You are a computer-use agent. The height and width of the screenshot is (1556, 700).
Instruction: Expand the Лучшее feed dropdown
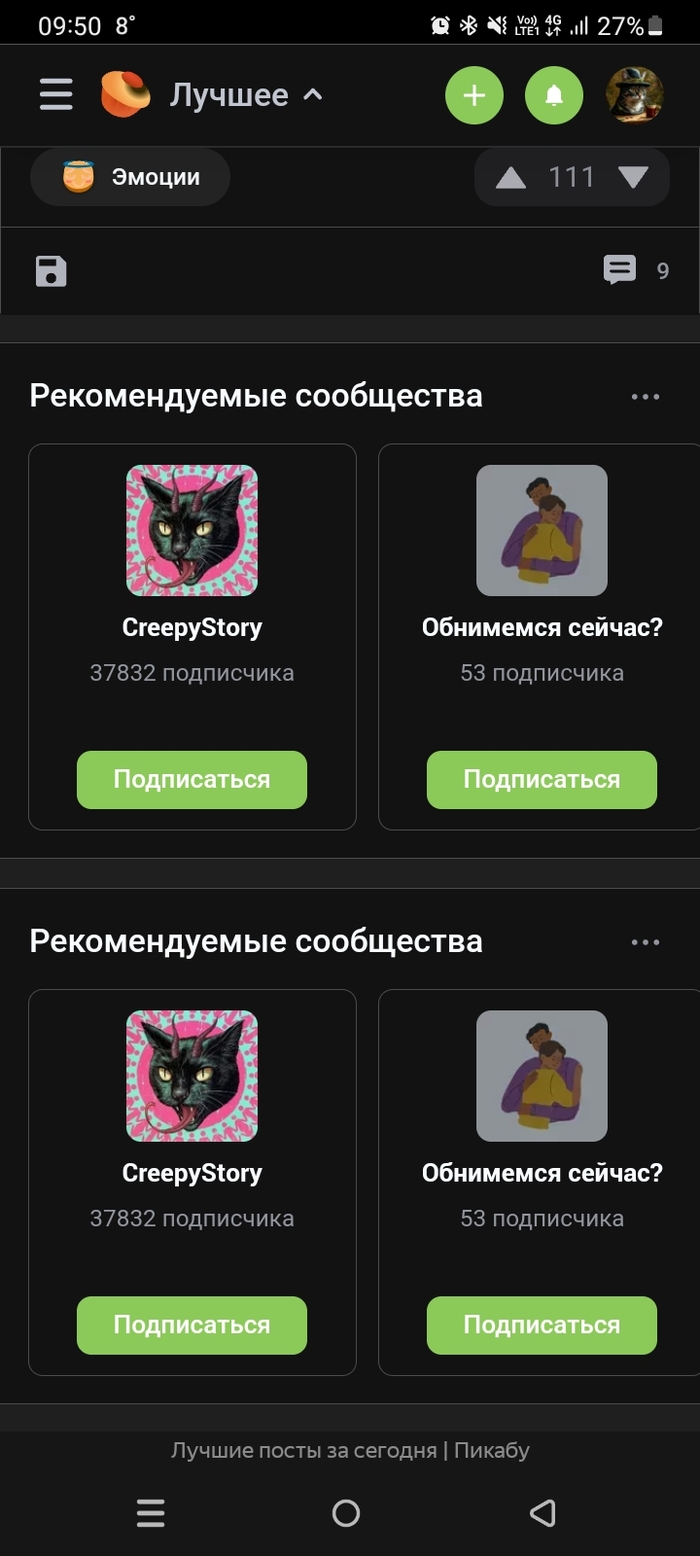point(245,95)
